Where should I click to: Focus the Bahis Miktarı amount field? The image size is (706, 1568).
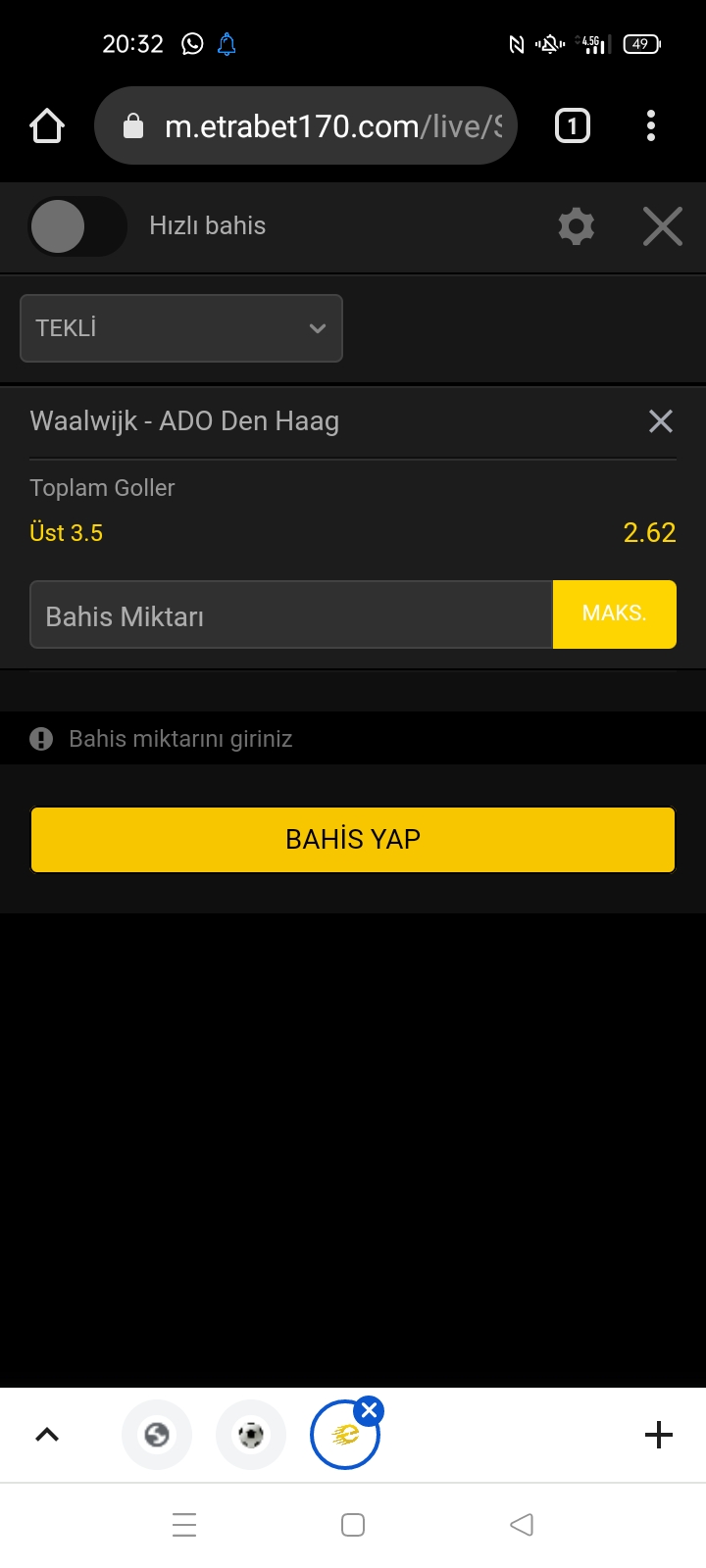pos(291,614)
